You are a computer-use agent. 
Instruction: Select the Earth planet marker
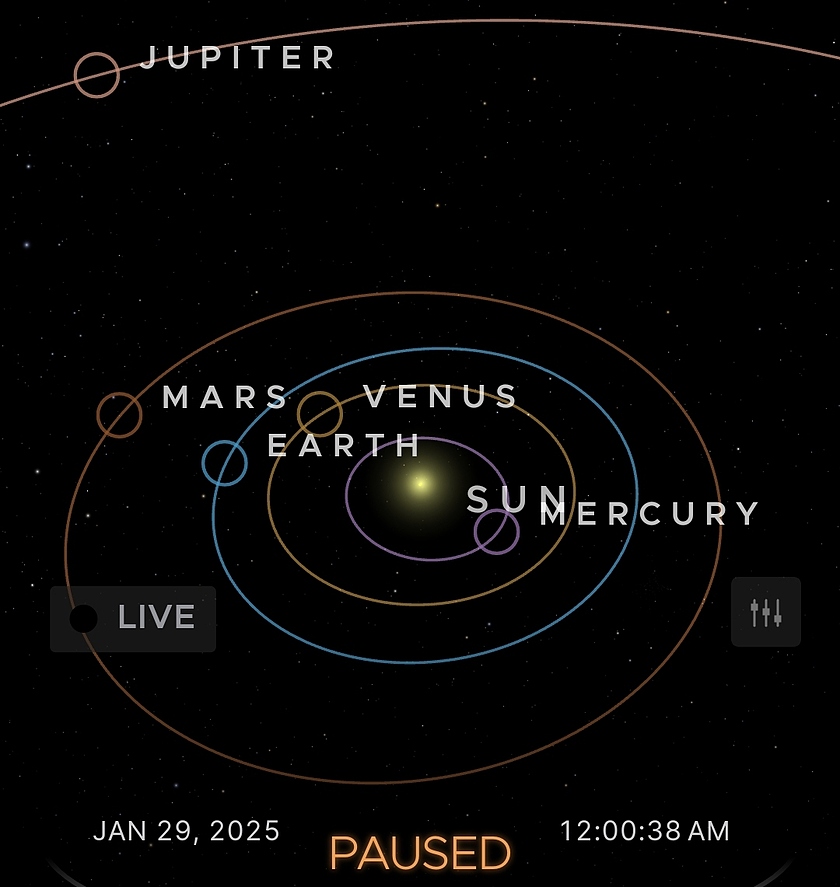(224, 463)
